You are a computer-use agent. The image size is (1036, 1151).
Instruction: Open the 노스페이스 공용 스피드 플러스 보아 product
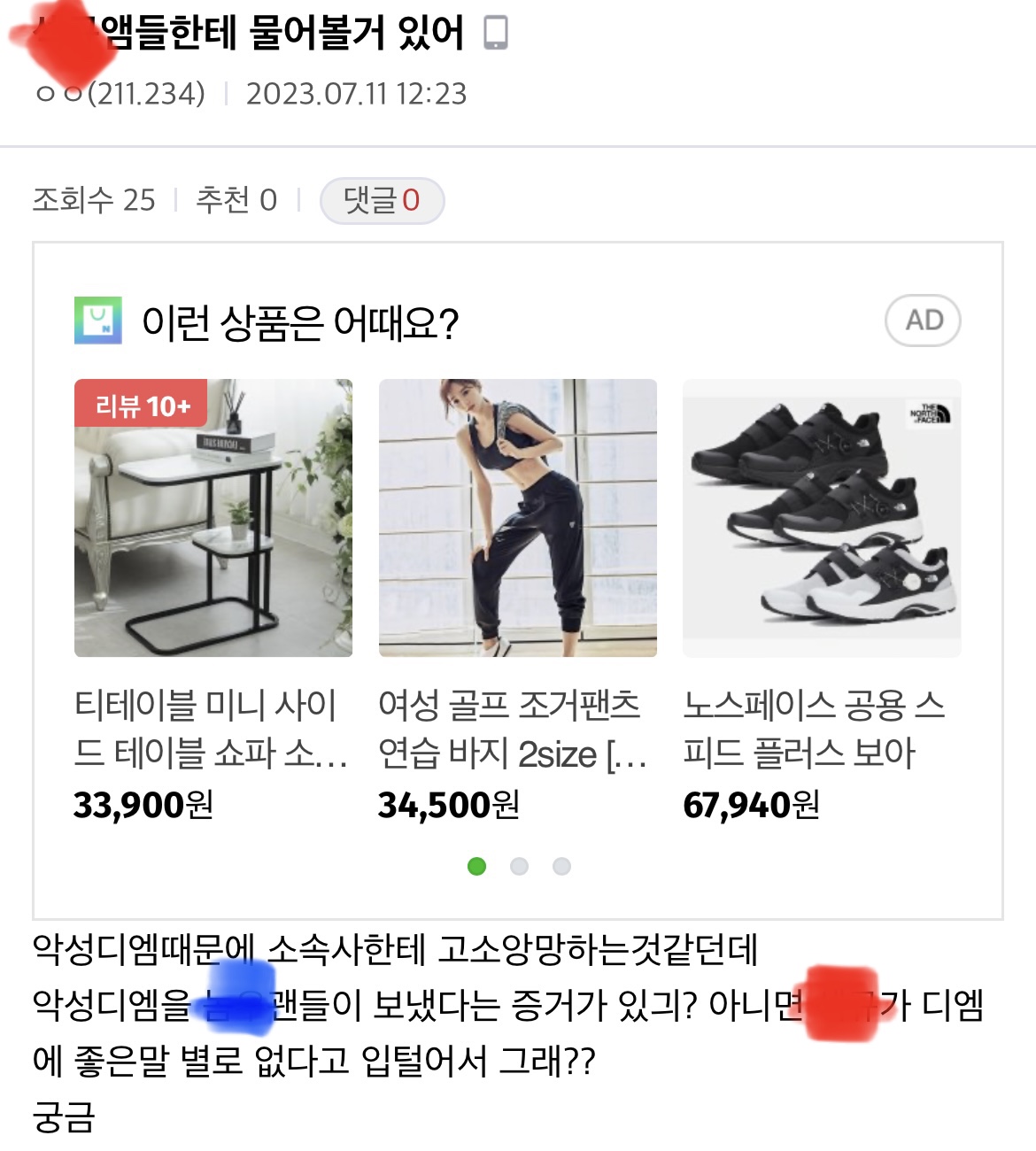pos(822,519)
